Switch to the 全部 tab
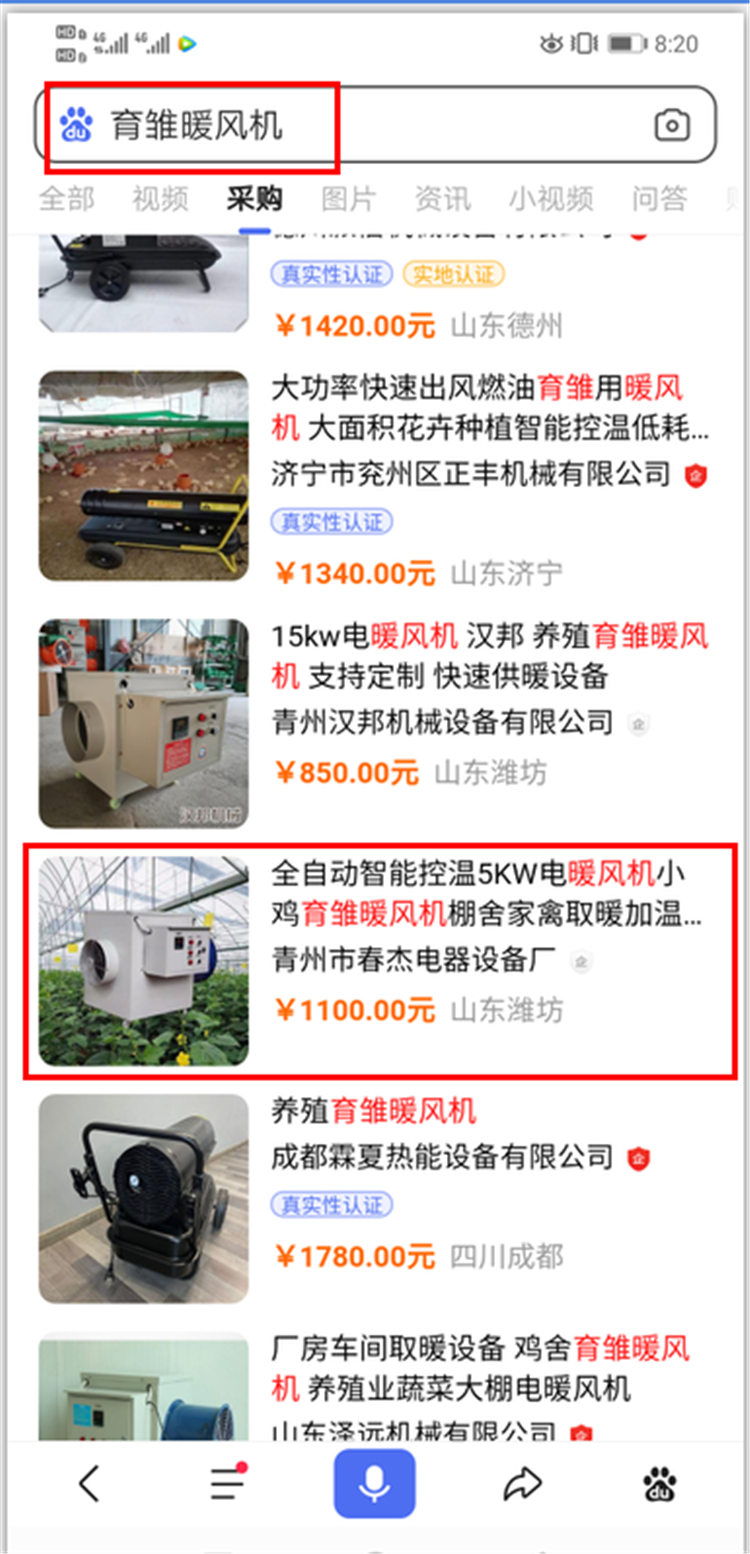Viewport: 750px width, 1554px height. pyautogui.click(x=66, y=199)
